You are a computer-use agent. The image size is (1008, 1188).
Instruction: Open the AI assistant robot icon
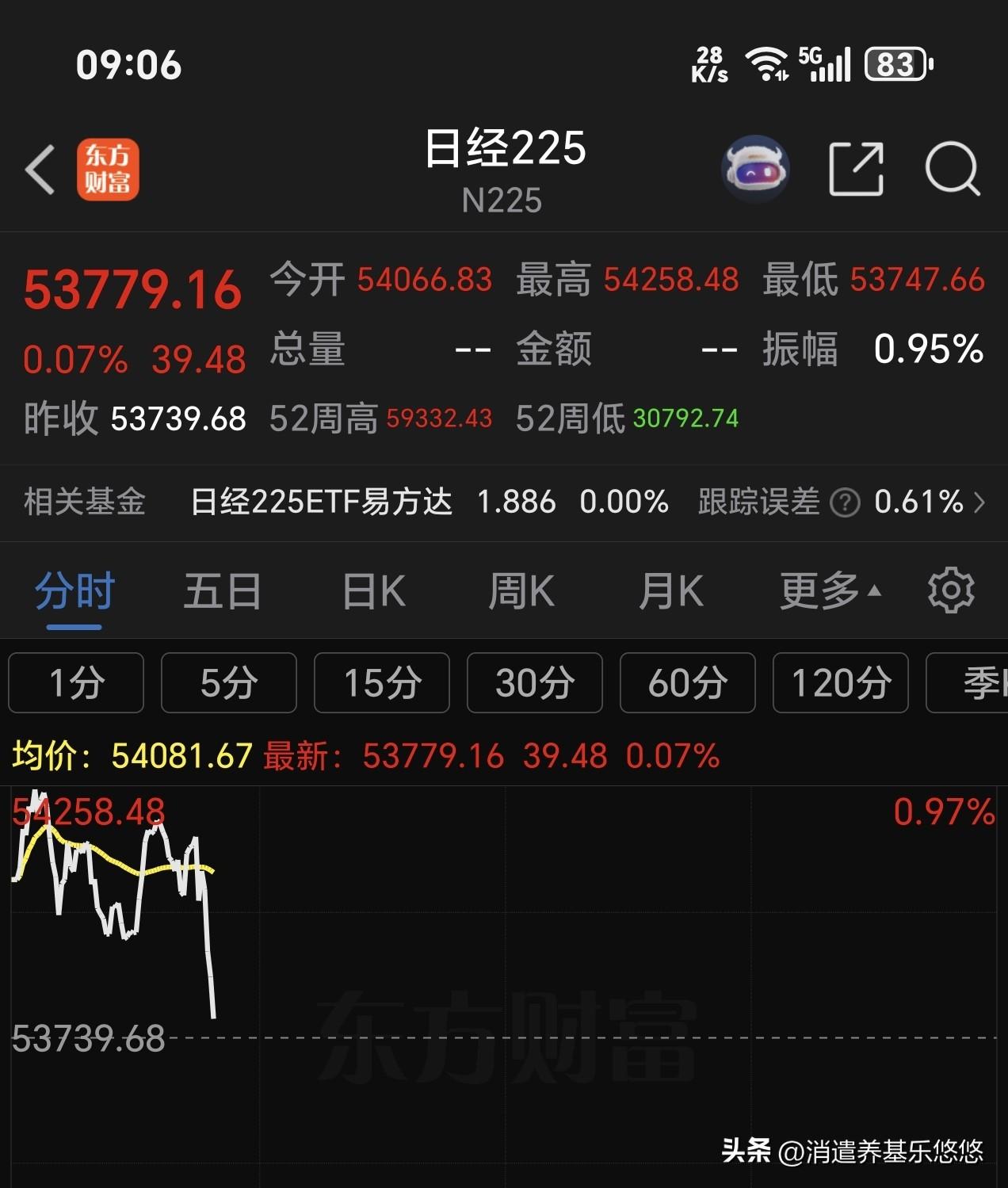(755, 168)
